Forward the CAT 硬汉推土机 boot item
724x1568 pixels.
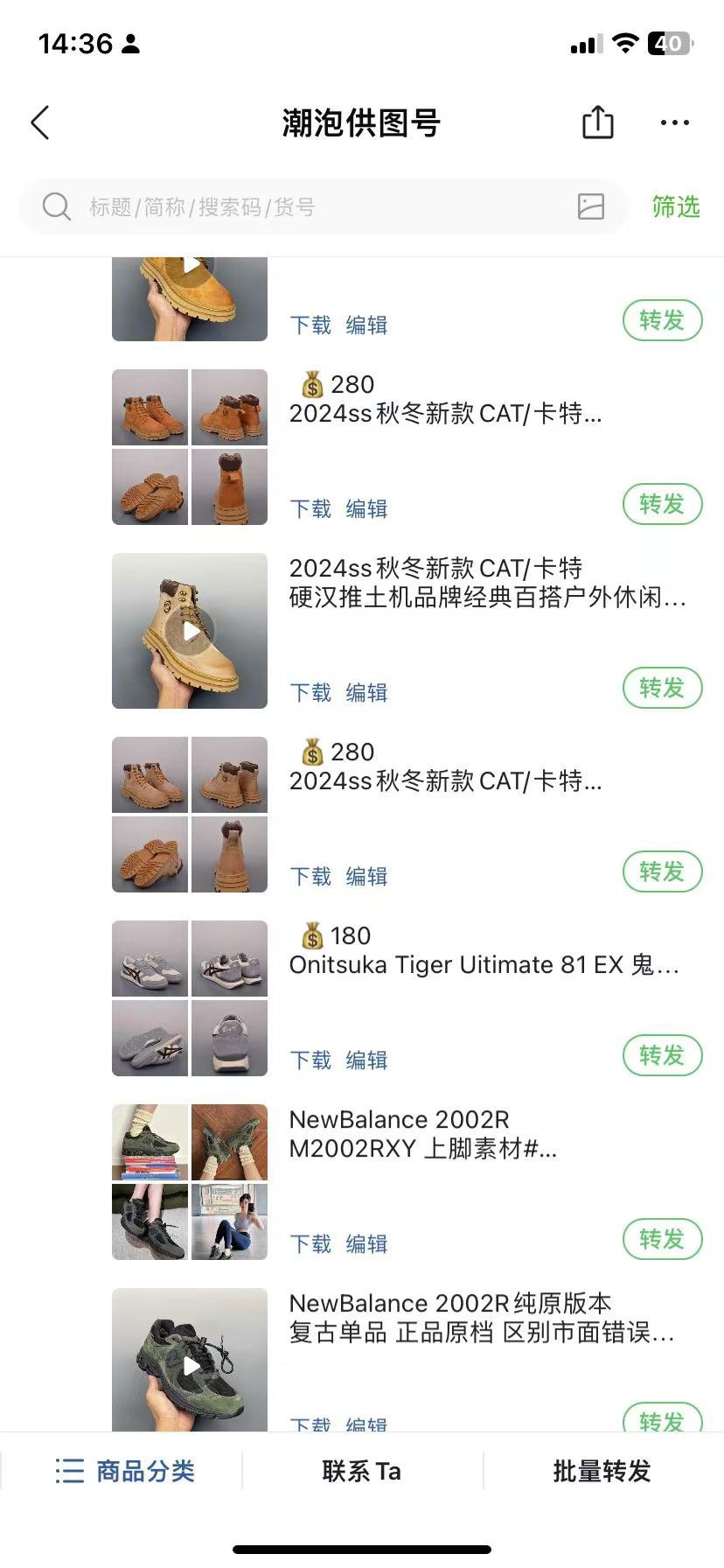(x=662, y=688)
